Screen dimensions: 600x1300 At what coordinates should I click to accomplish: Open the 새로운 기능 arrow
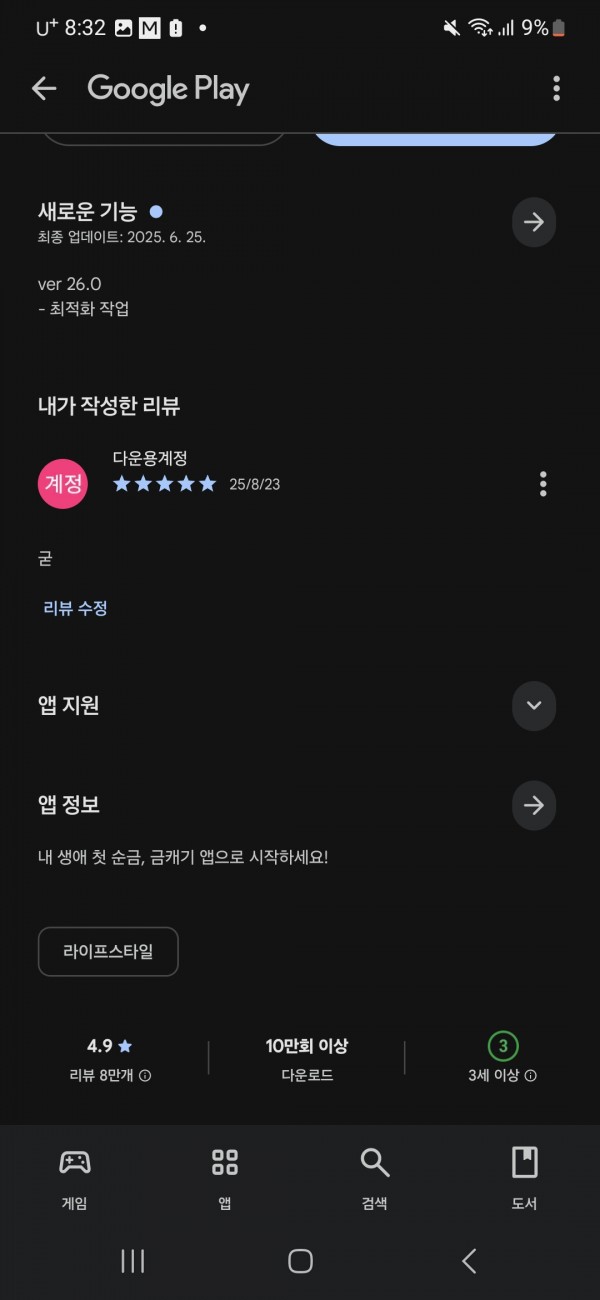[534, 222]
